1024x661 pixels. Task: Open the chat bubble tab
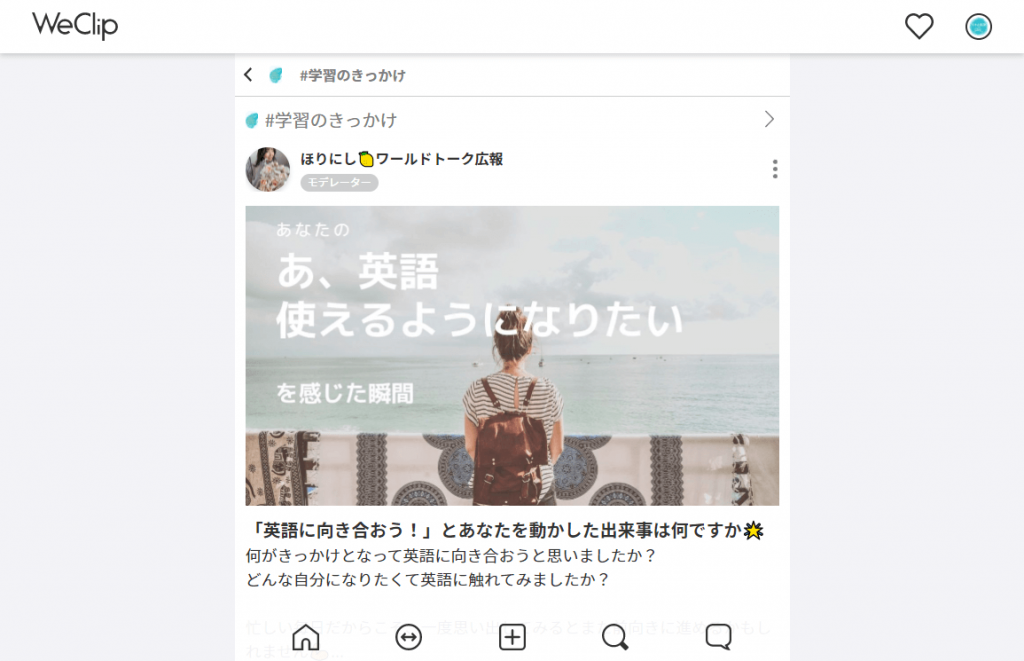pos(718,637)
